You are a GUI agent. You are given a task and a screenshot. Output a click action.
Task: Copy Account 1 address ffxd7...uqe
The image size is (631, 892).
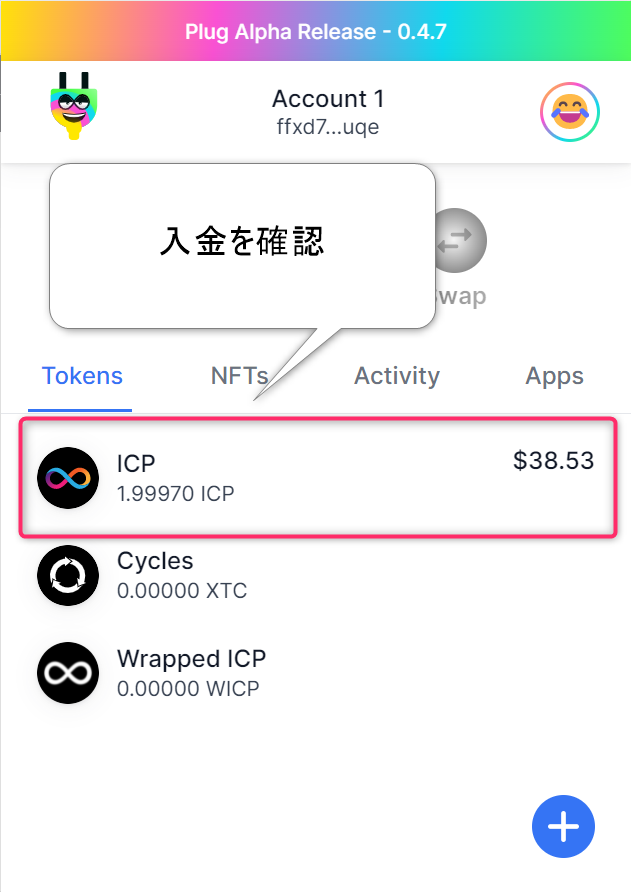(328, 127)
